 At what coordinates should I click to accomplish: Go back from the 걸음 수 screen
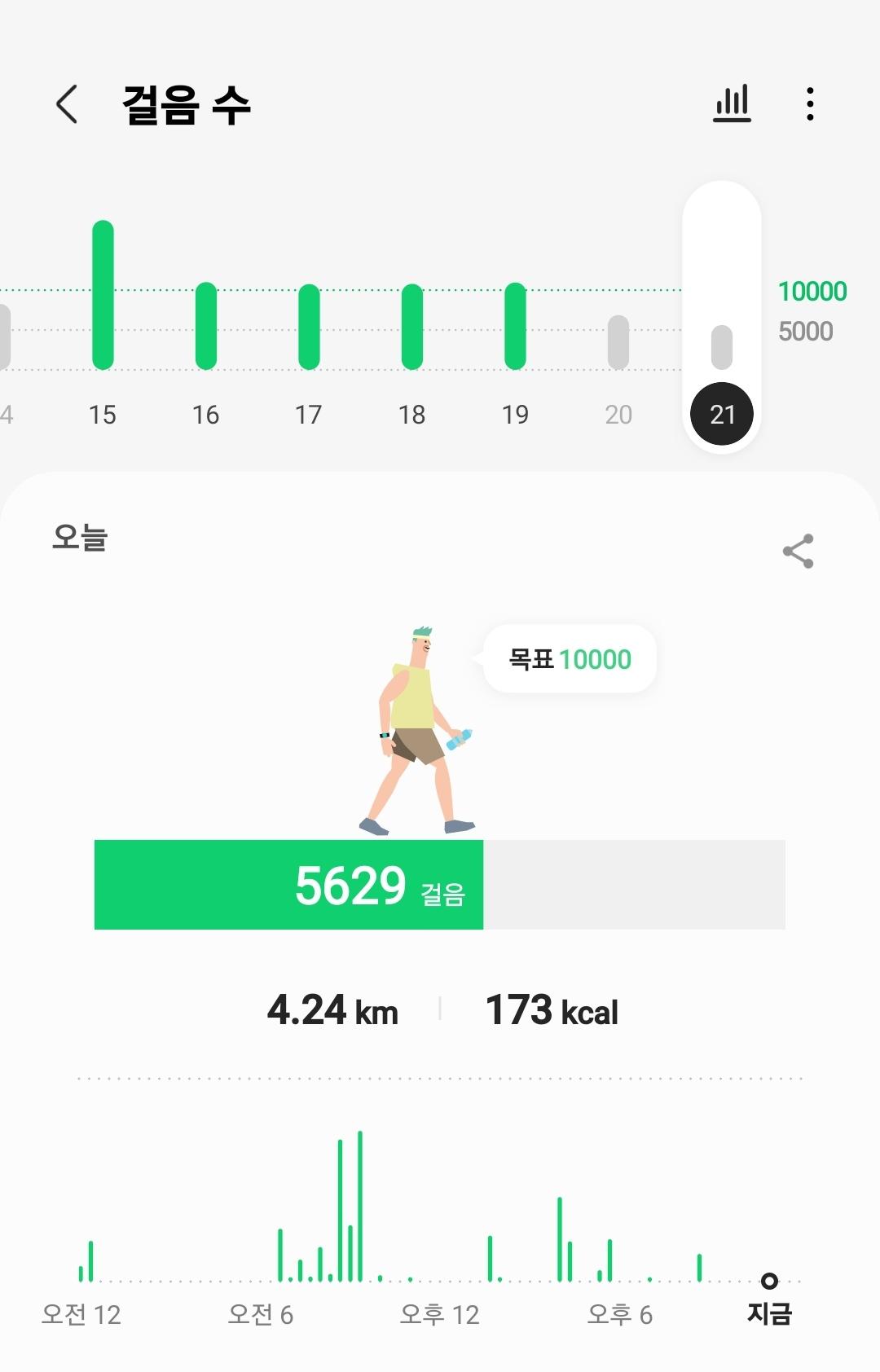point(67,104)
